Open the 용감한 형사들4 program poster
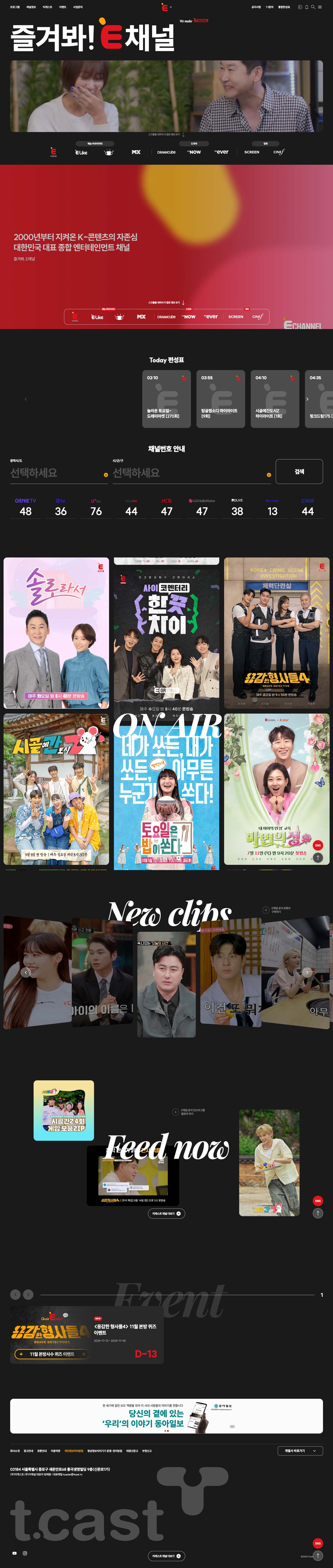This screenshot has height=1568, width=333. click(x=276, y=633)
